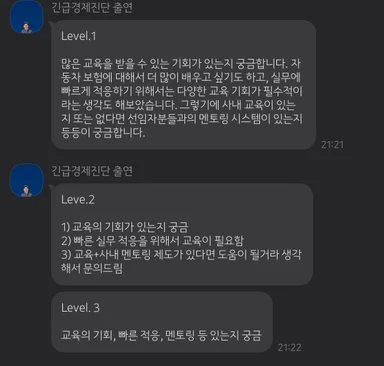
Task: Open sender's profile picture beside the Level.1 message
Action: coord(27,17)
